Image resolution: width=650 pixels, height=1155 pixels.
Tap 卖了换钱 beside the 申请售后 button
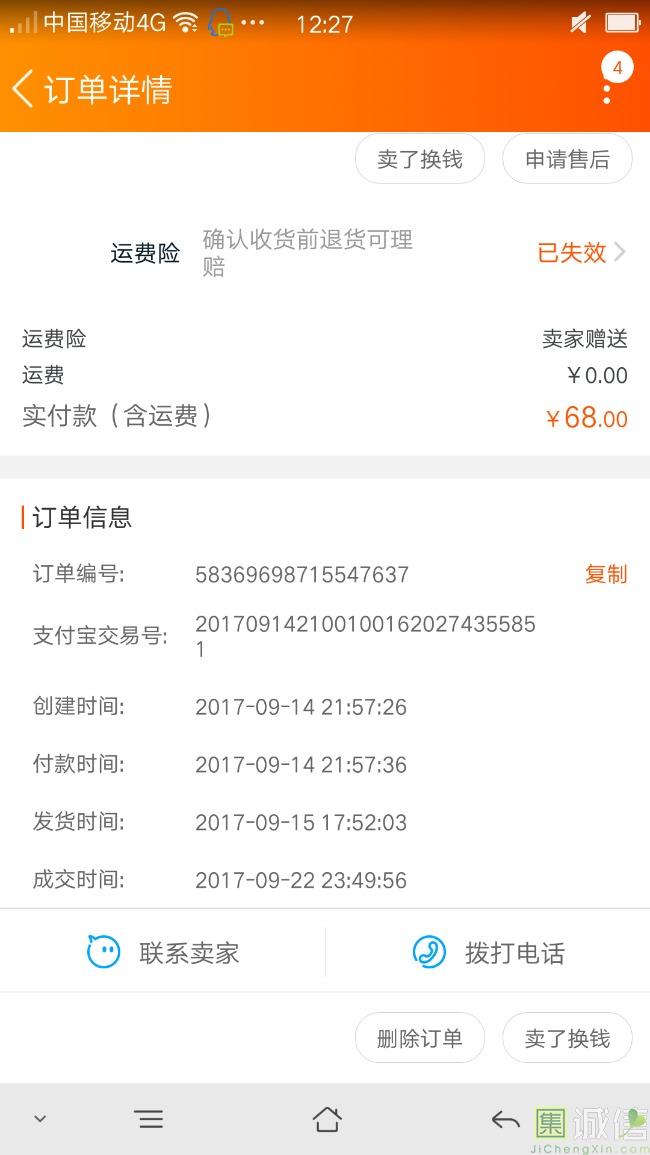[420, 160]
